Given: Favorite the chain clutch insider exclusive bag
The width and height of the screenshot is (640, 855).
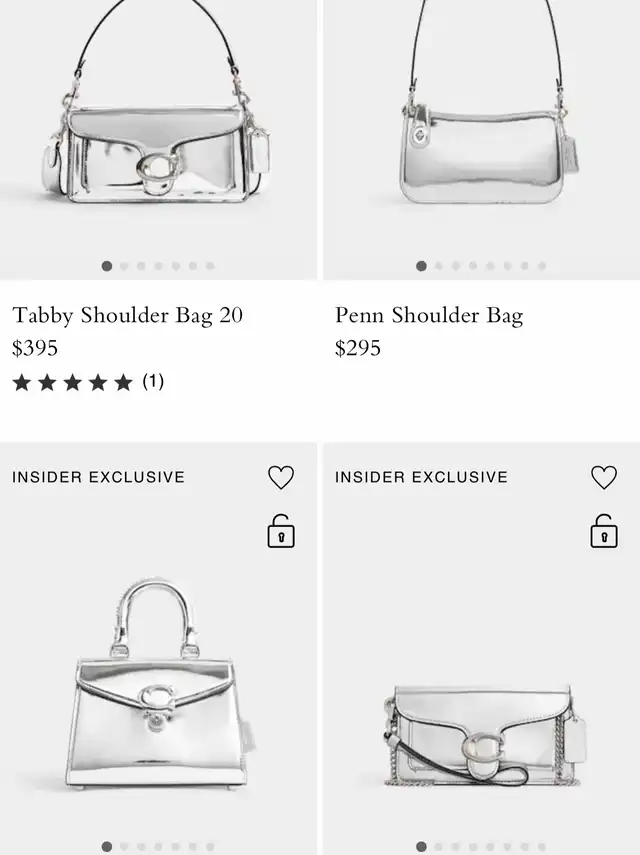Looking at the screenshot, I should pyautogui.click(x=604, y=478).
